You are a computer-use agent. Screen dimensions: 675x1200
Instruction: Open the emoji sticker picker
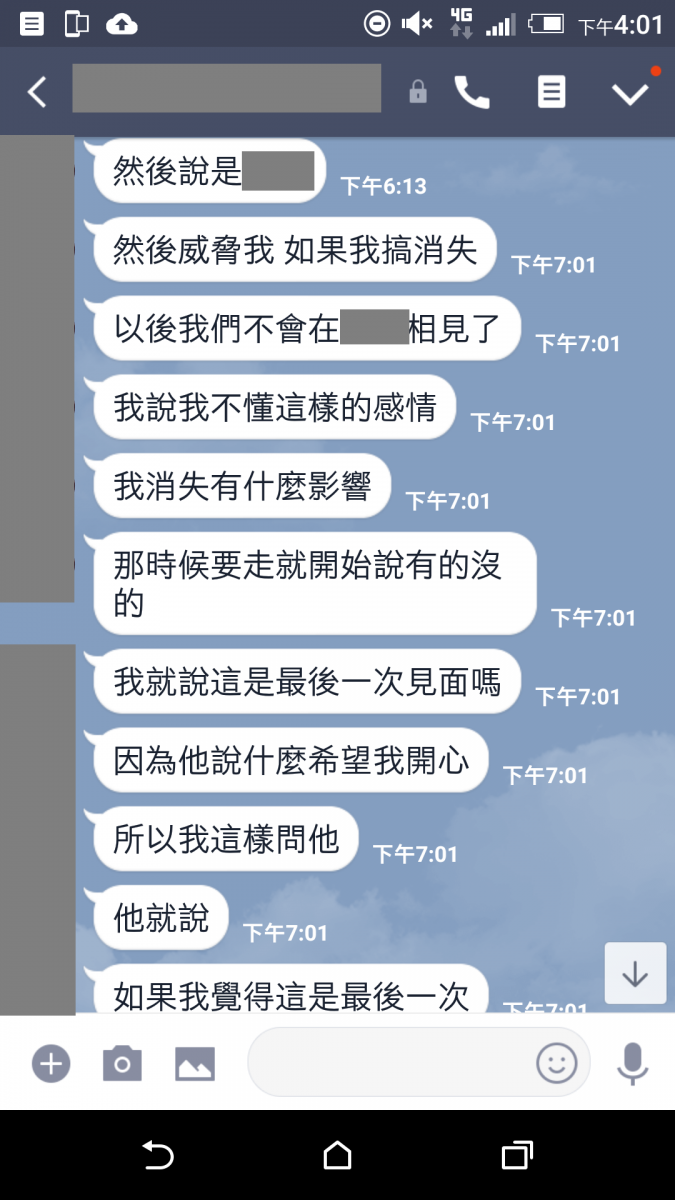click(557, 1063)
